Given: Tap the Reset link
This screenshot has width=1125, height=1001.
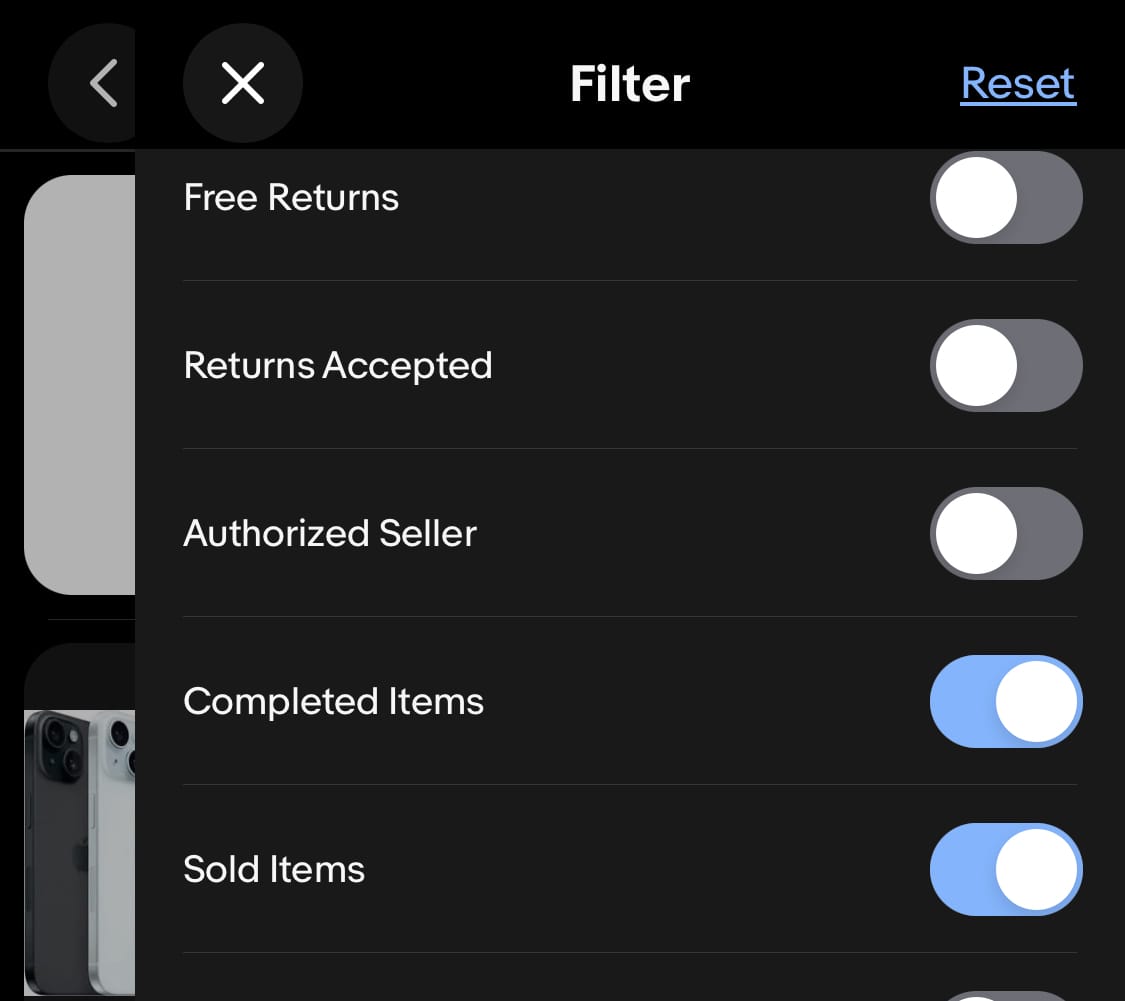Looking at the screenshot, I should 1018,83.
